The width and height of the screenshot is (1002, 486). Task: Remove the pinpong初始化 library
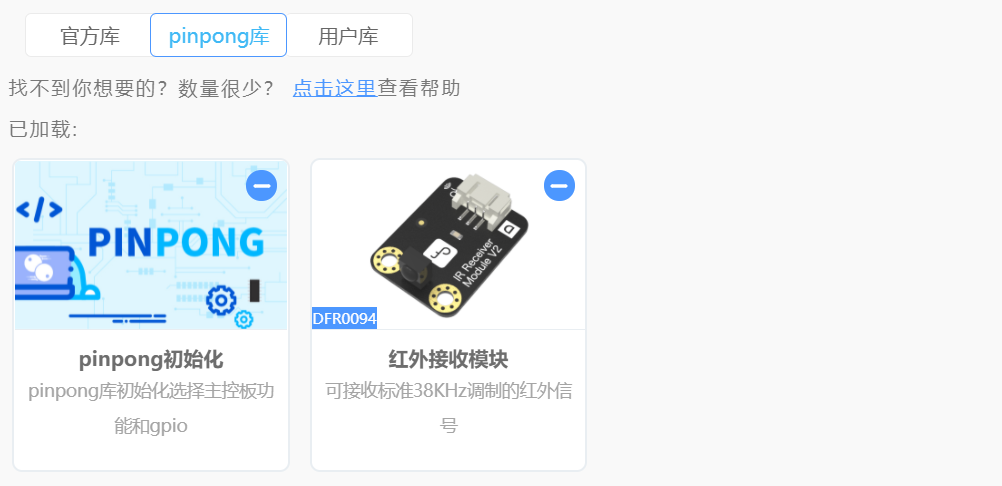tap(261, 185)
